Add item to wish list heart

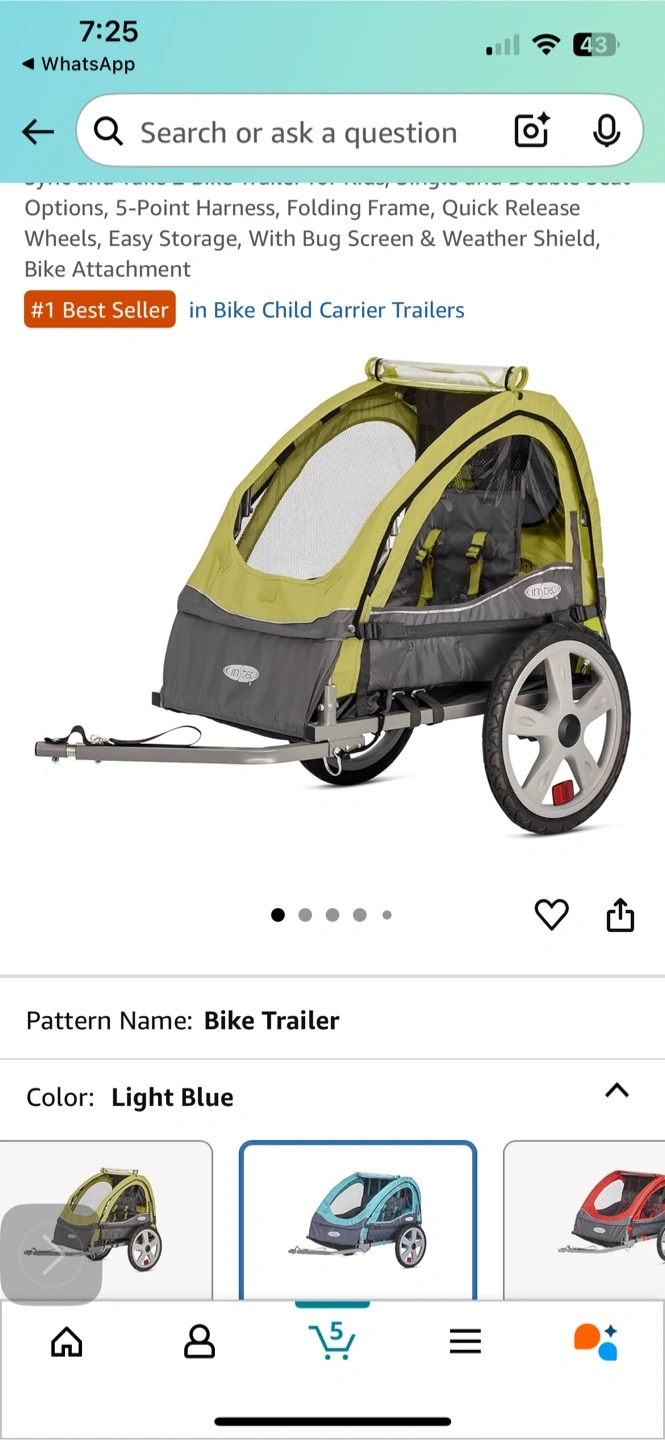pyautogui.click(x=551, y=914)
